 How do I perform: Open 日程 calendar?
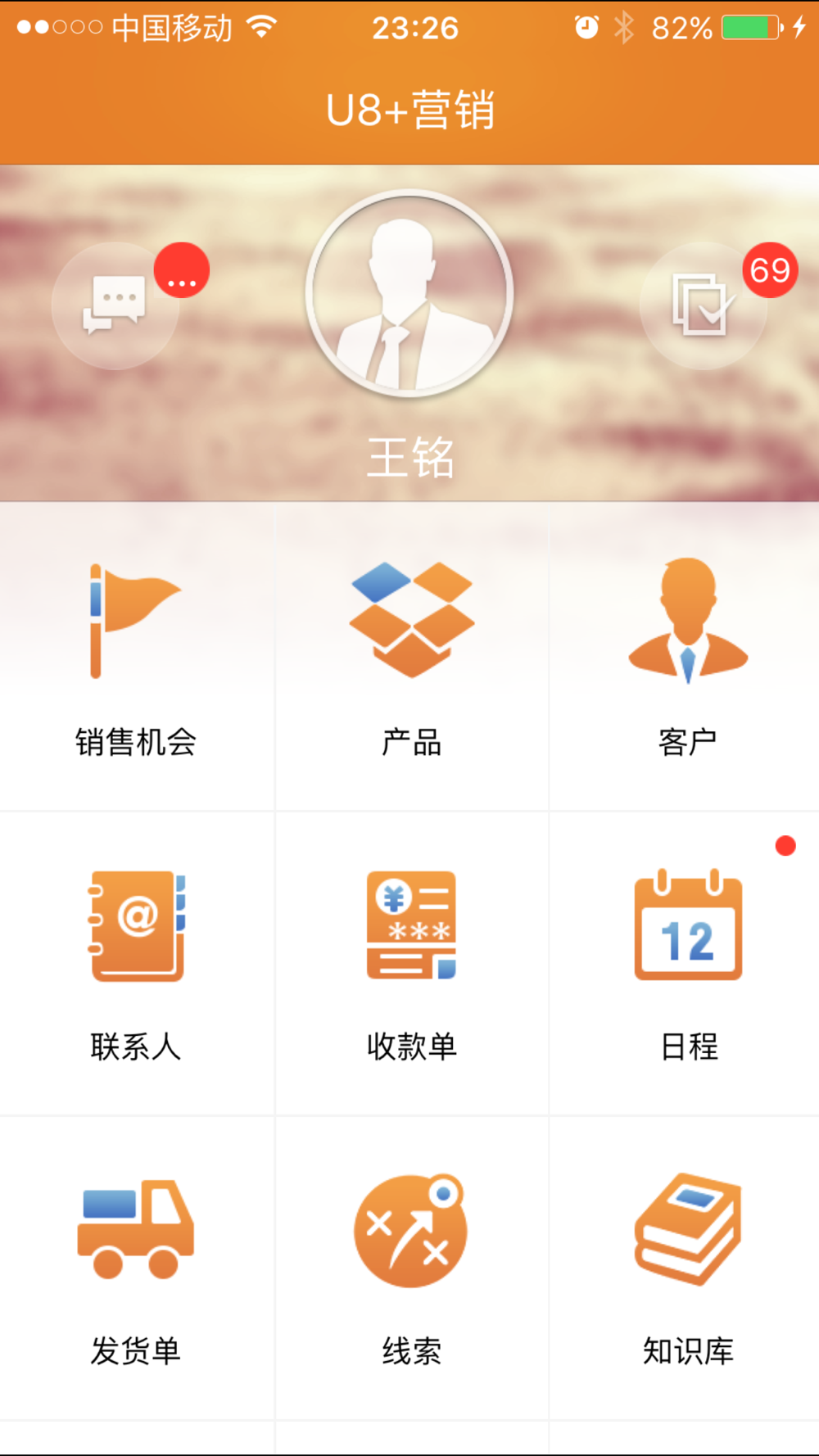pos(688,962)
